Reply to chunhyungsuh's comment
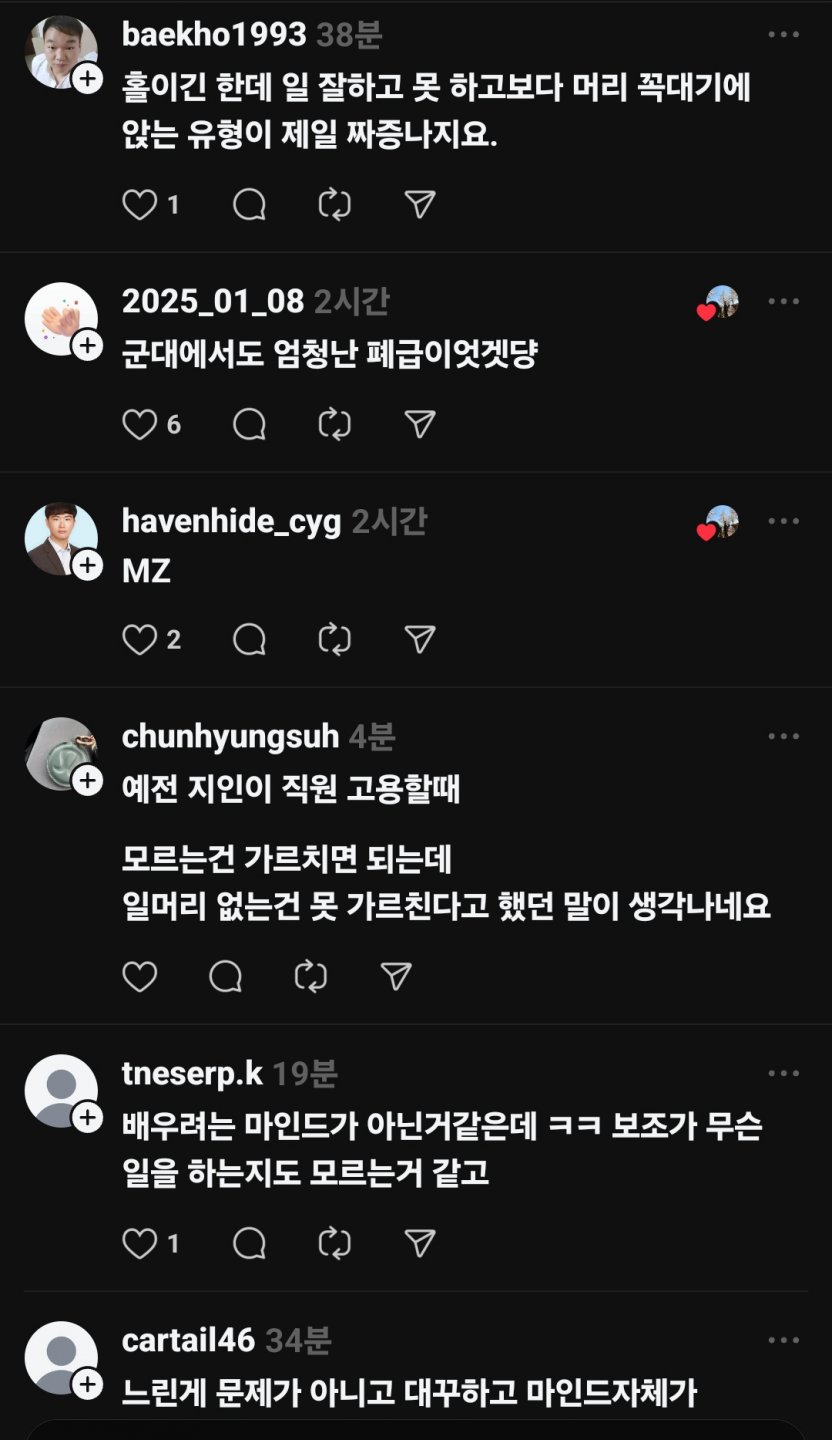Viewport: 832px width, 1440px height. click(226, 976)
